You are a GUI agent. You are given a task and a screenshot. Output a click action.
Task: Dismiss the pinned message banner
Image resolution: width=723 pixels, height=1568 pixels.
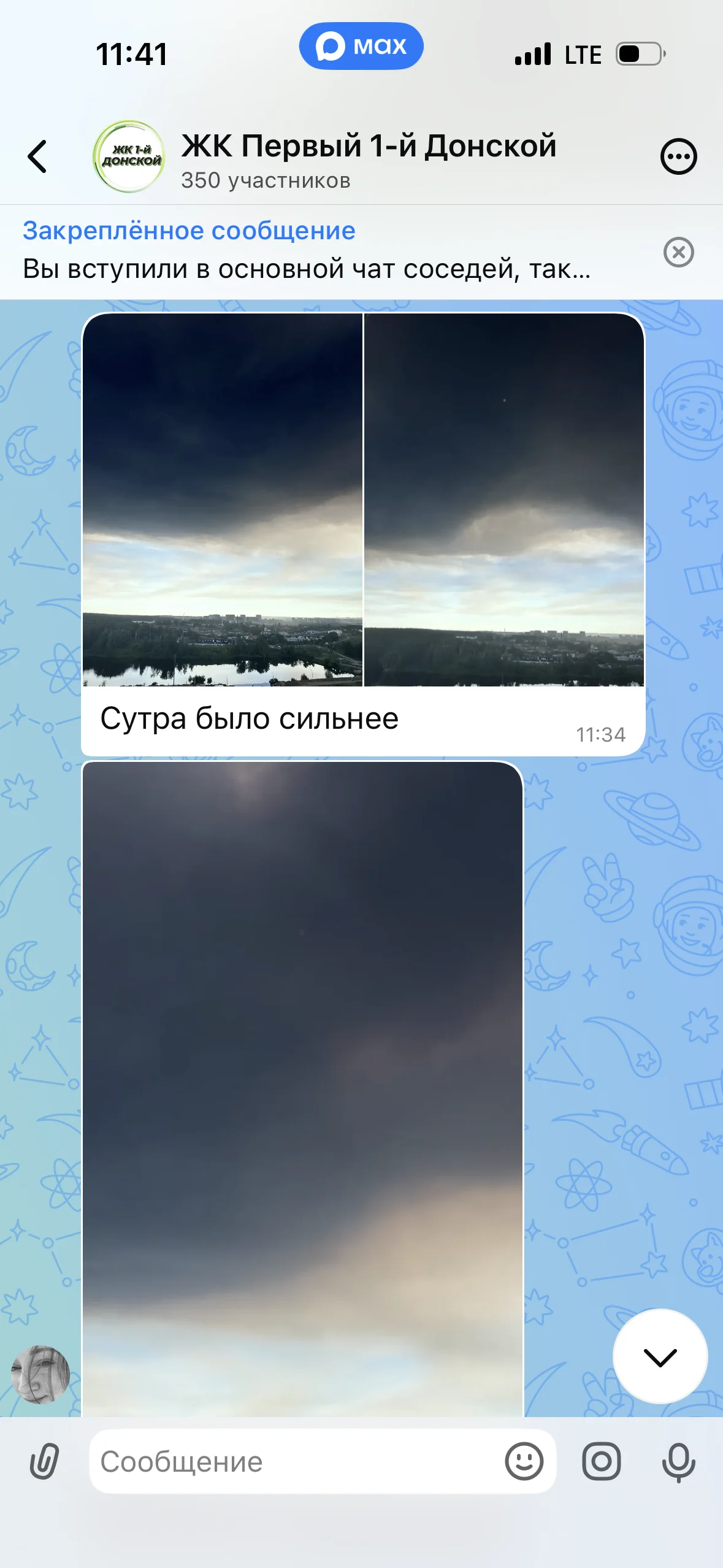pyautogui.click(x=678, y=252)
